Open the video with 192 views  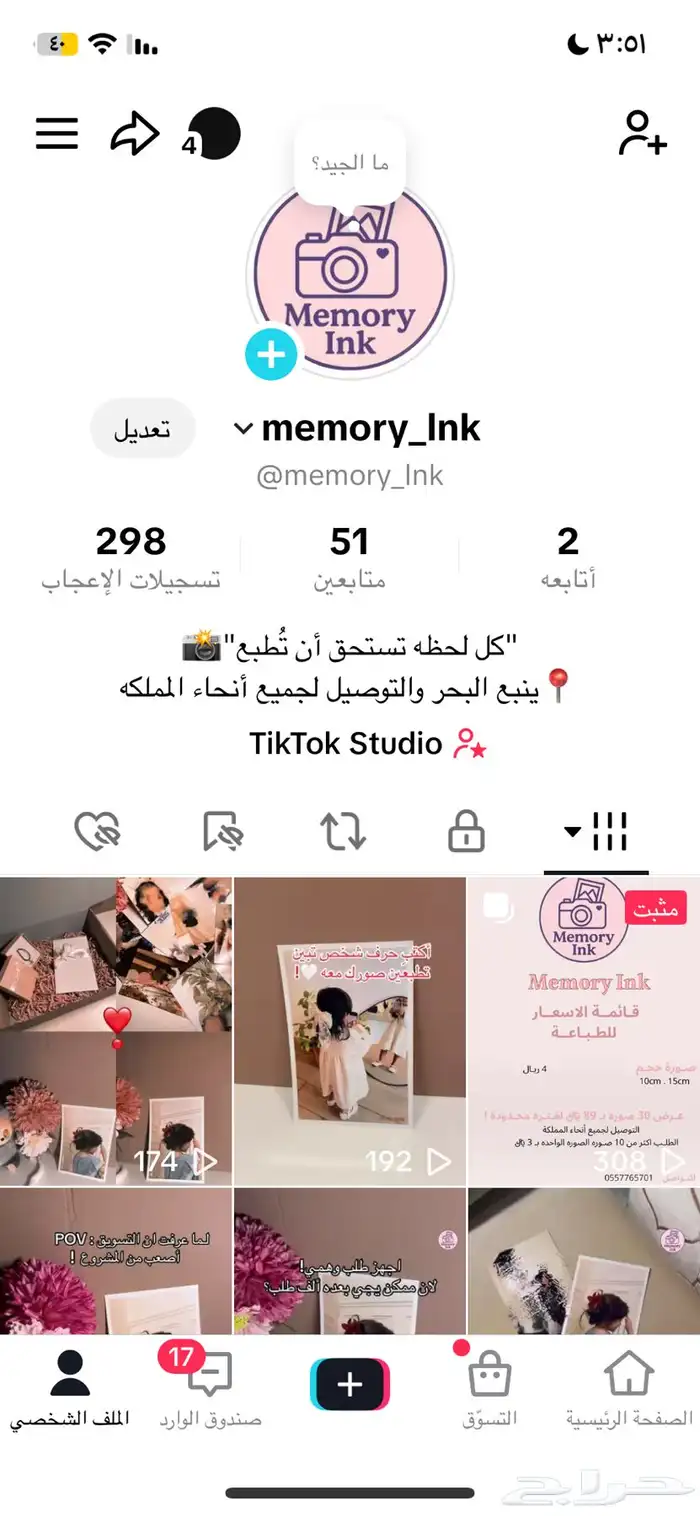349,1032
